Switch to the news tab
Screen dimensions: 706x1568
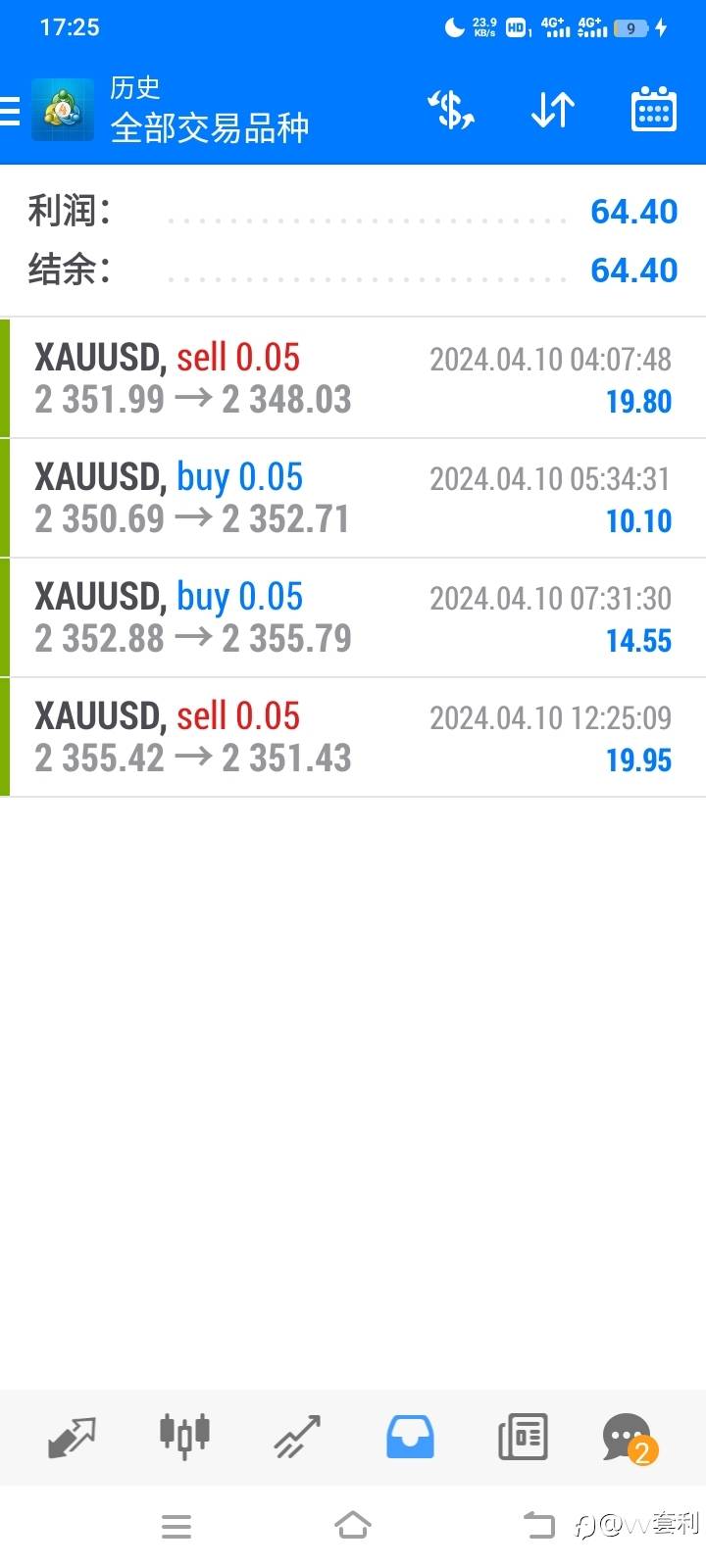click(523, 1437)
